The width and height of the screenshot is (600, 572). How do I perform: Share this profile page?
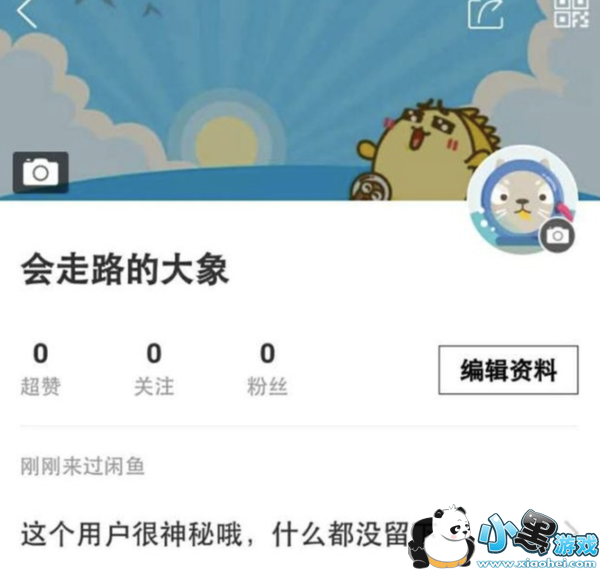point(486,14)
